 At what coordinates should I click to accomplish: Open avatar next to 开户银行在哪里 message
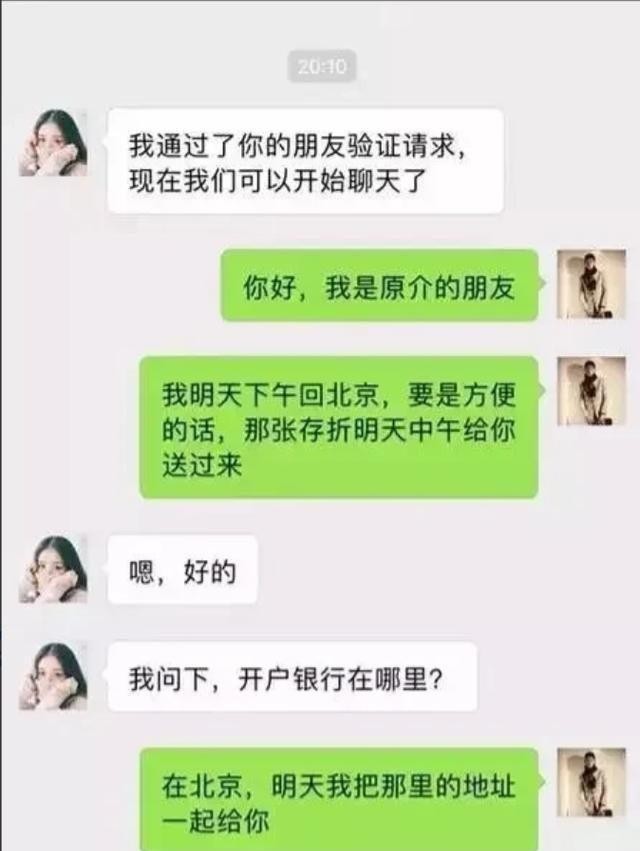click(x=53, y=676)
